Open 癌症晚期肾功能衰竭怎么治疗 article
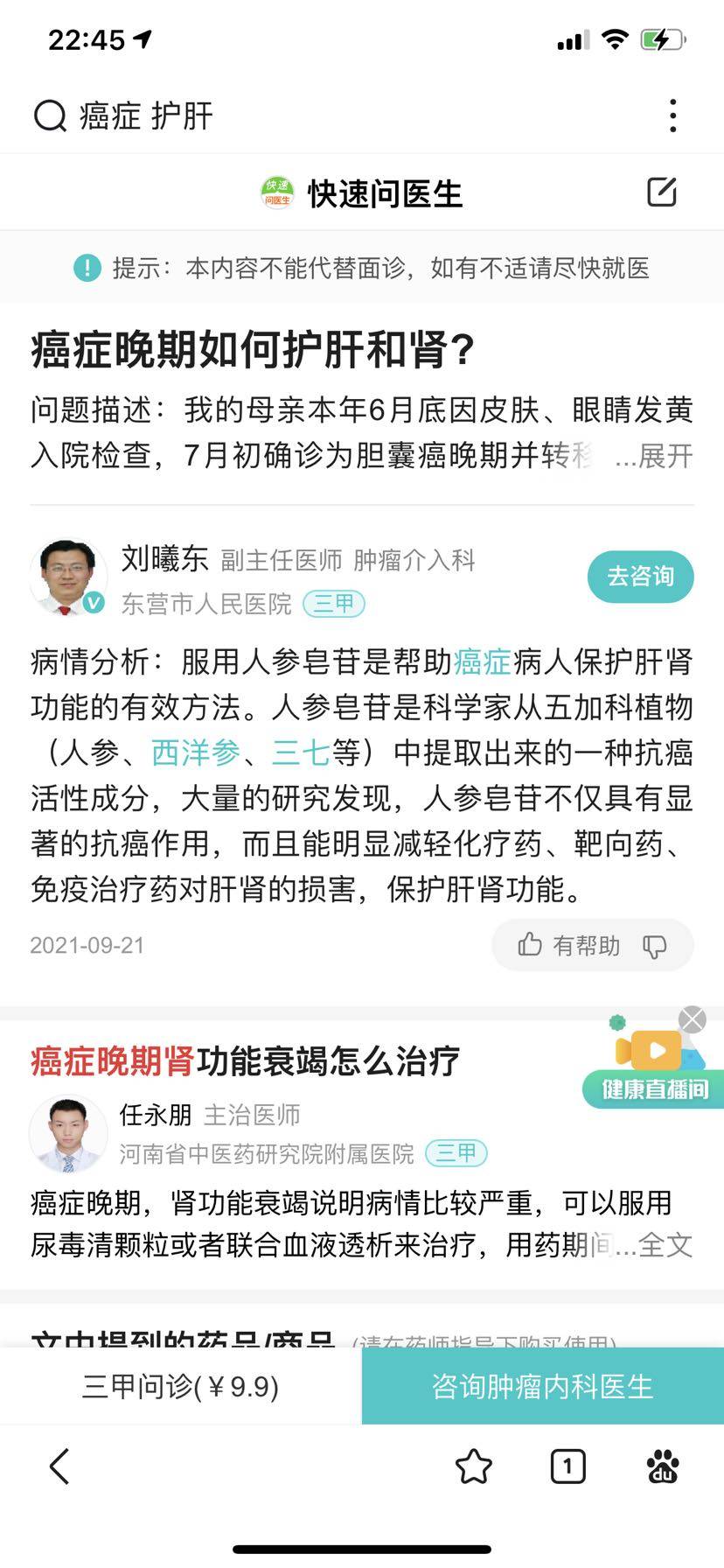 [245, 1061]
